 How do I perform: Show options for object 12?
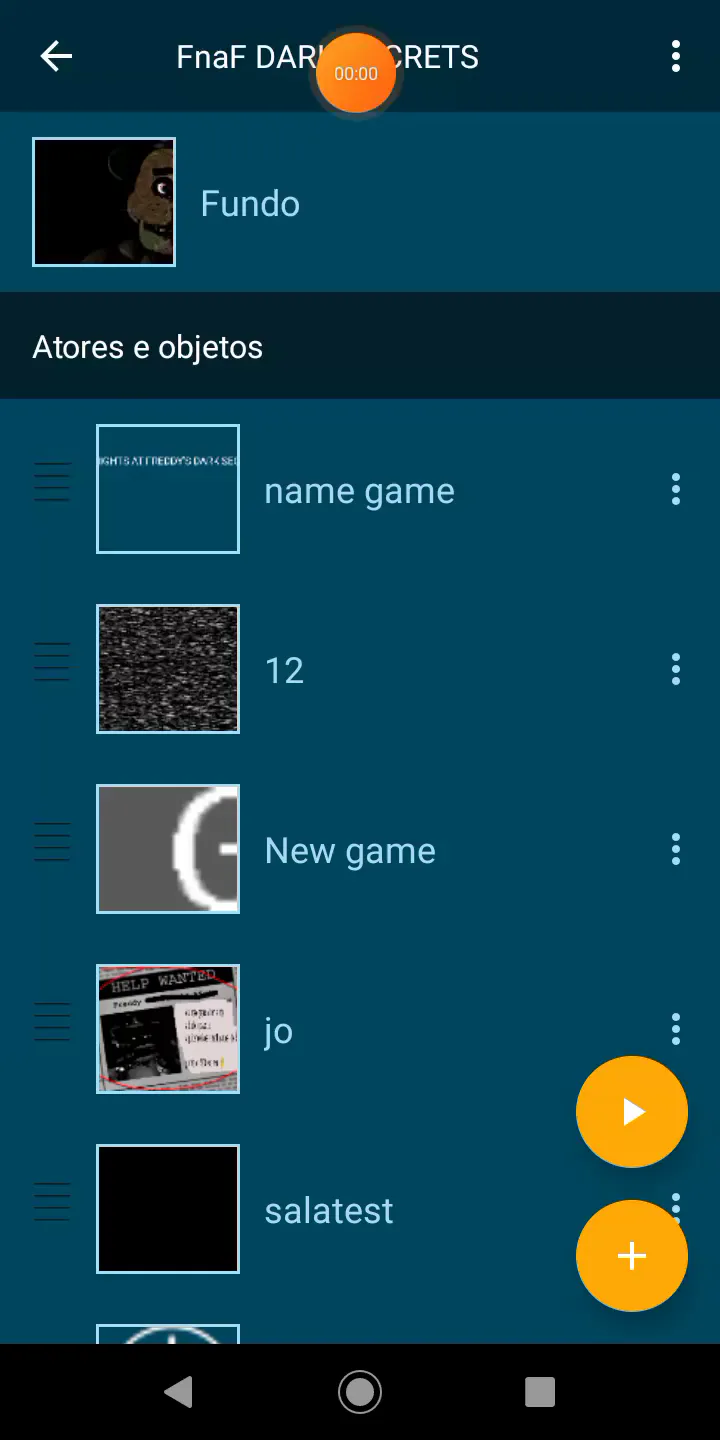point(676,669)
